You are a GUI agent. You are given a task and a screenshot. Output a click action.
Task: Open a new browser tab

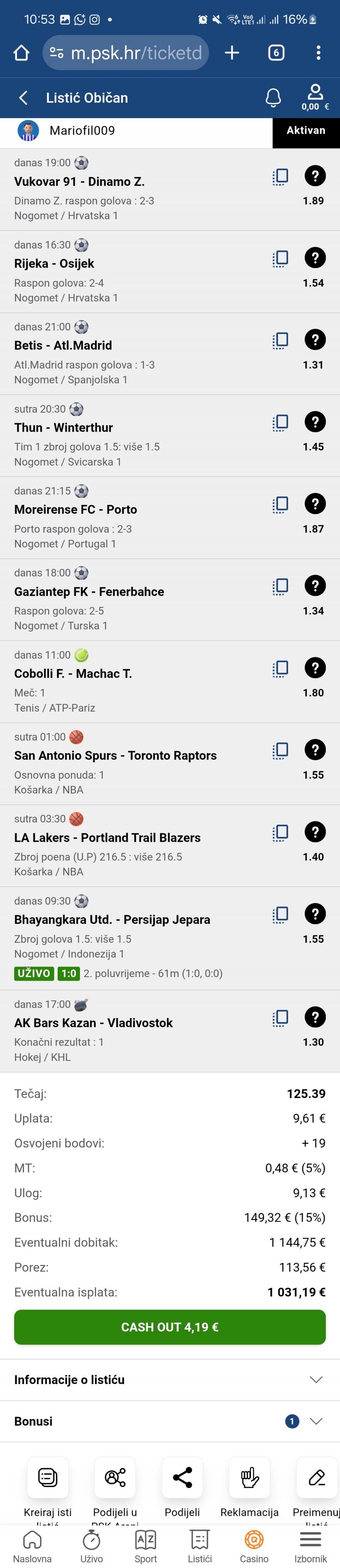click(x=232, y=53)
